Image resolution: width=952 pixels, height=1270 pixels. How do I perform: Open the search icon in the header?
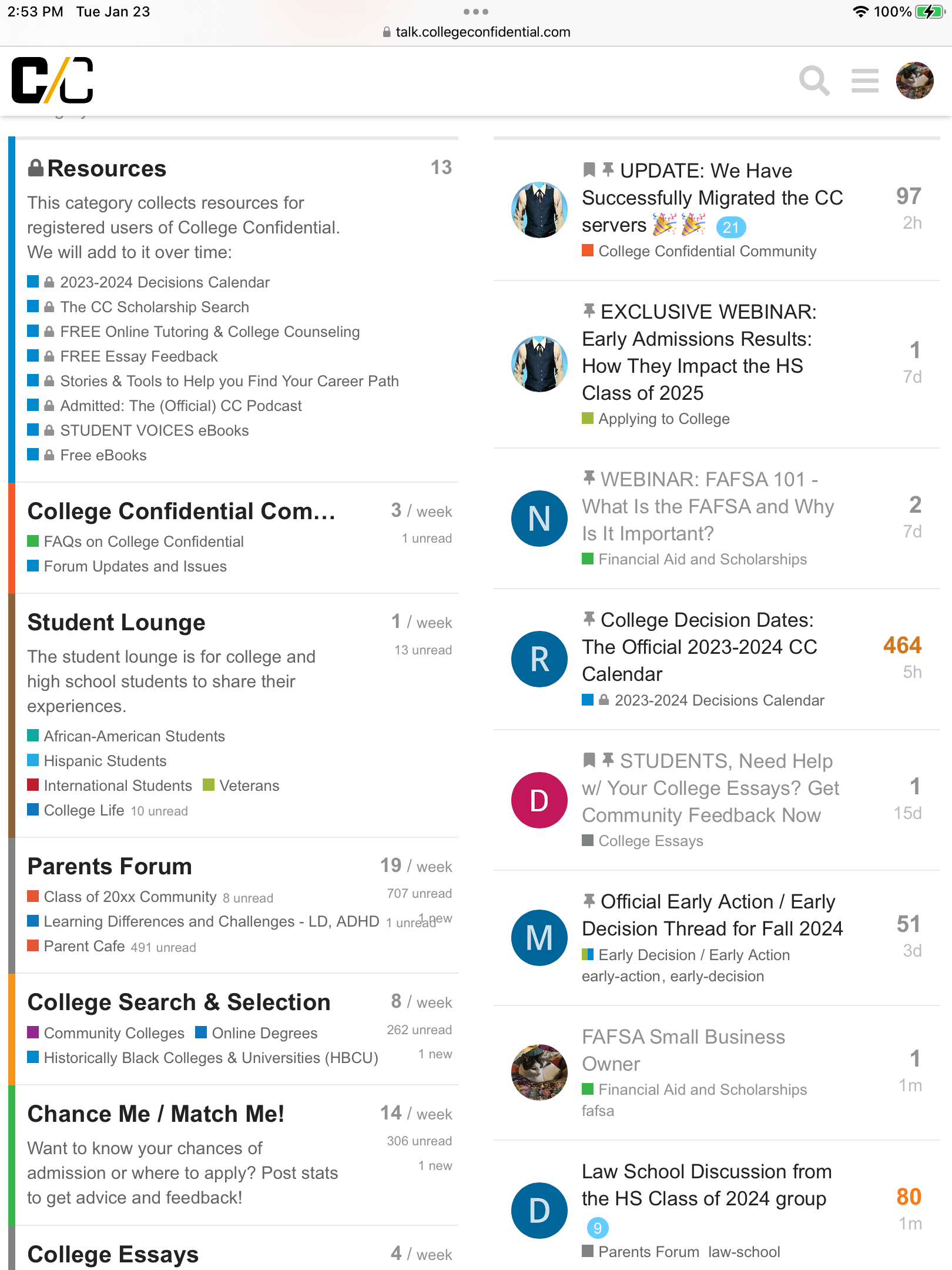coord(814,81)
